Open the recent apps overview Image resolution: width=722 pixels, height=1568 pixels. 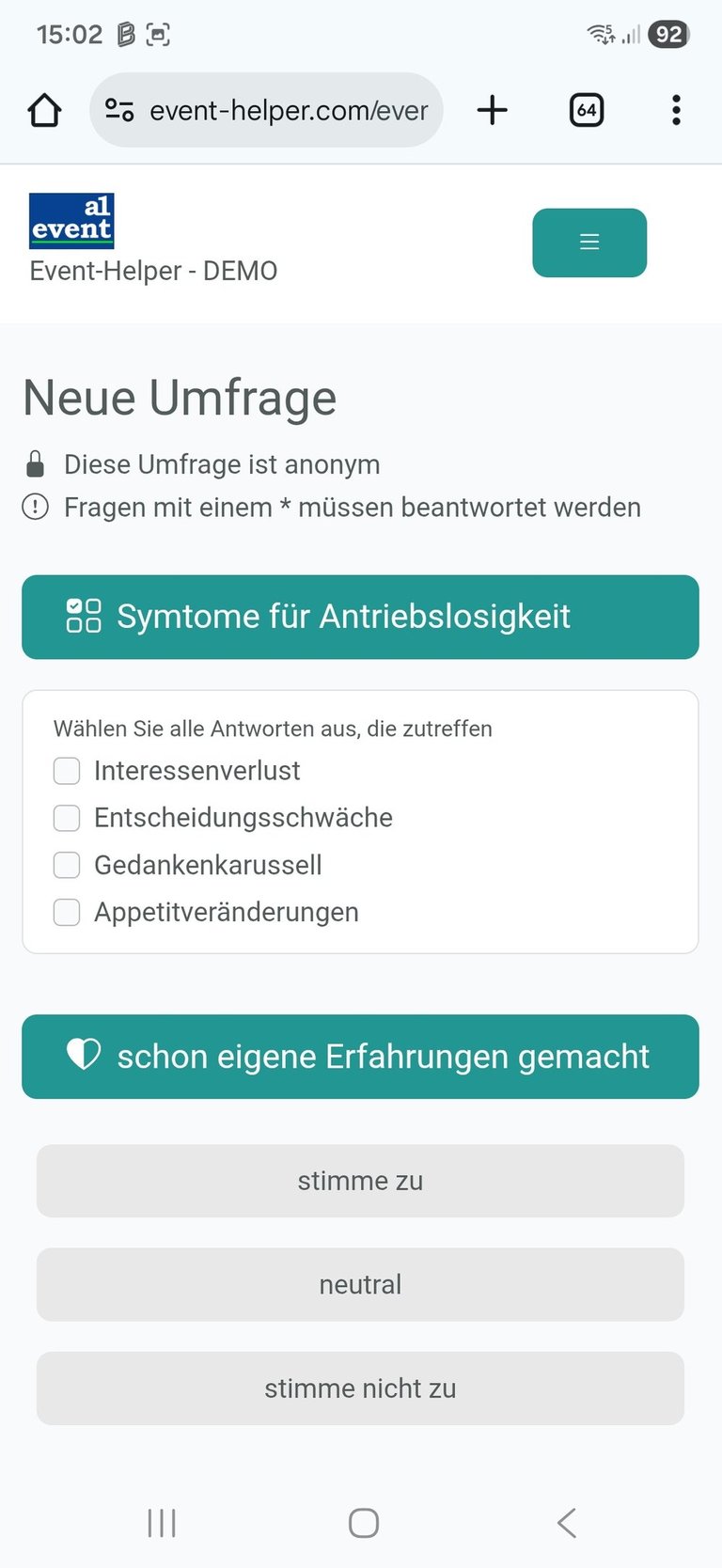pyautogui.click(x=162, y=1523)
